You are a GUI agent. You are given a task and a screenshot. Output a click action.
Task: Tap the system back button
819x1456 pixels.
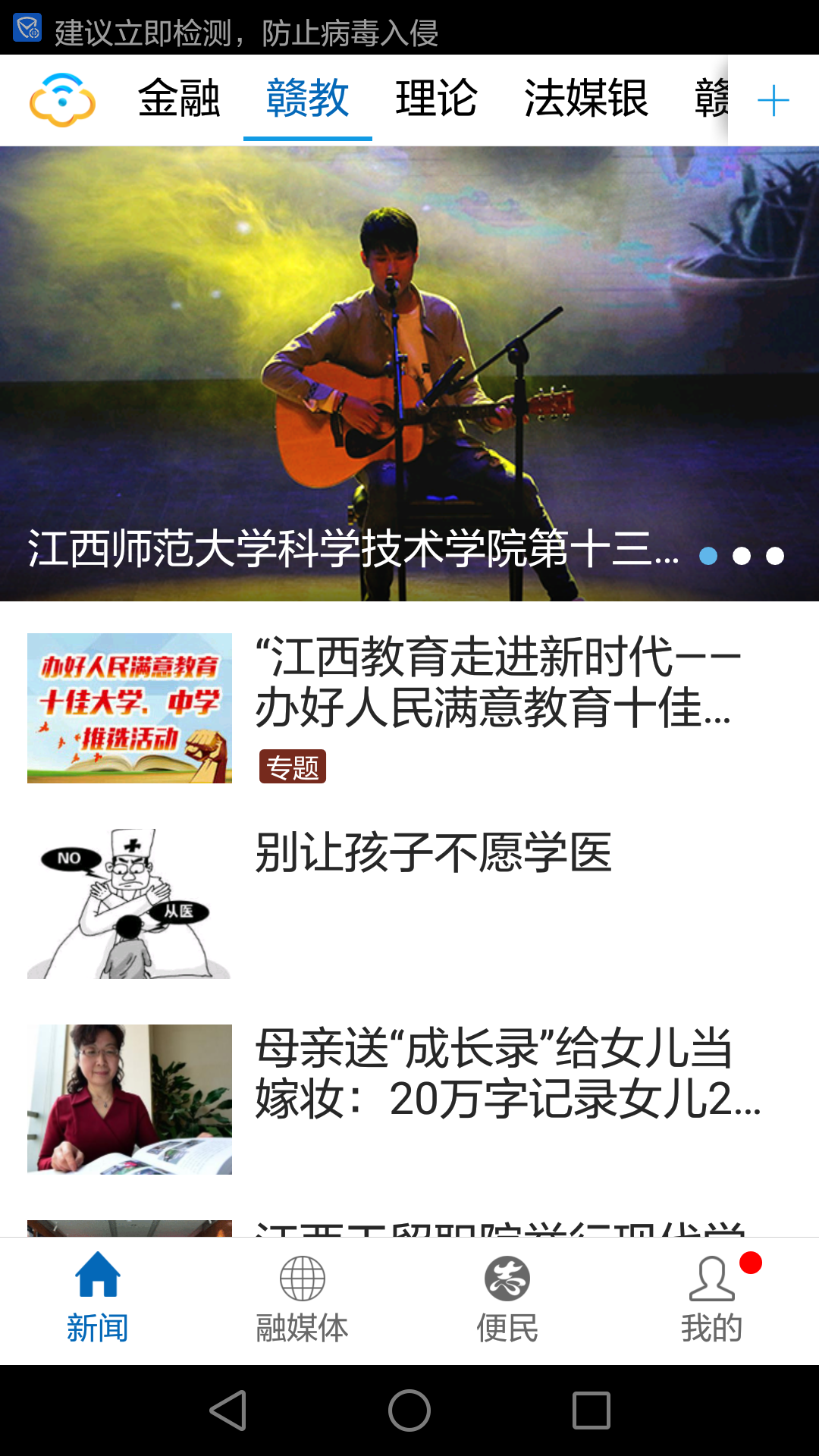[x=227, y=1410]
